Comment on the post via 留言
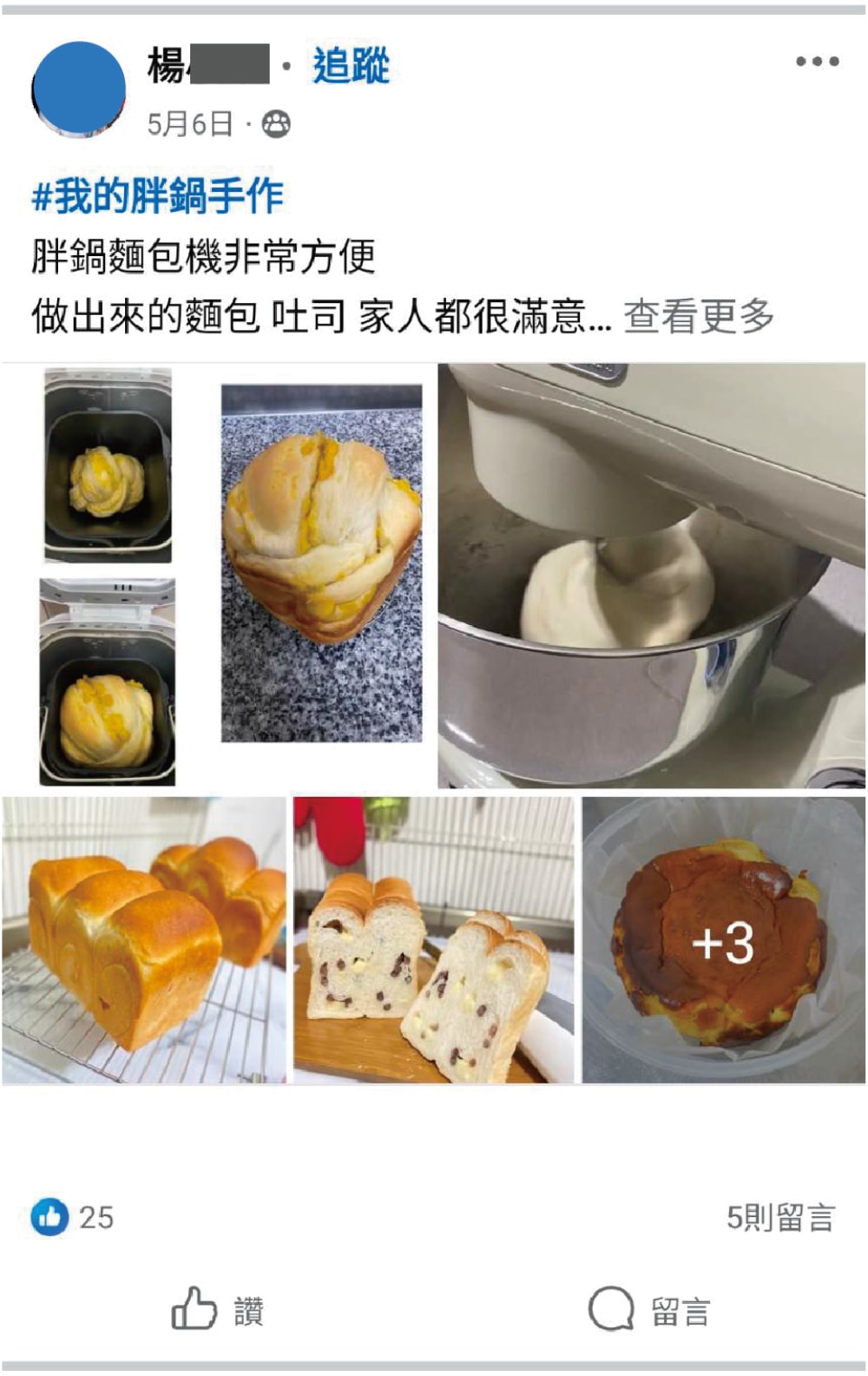This screenshot has height=1376, width=868. pos(649,1309)
